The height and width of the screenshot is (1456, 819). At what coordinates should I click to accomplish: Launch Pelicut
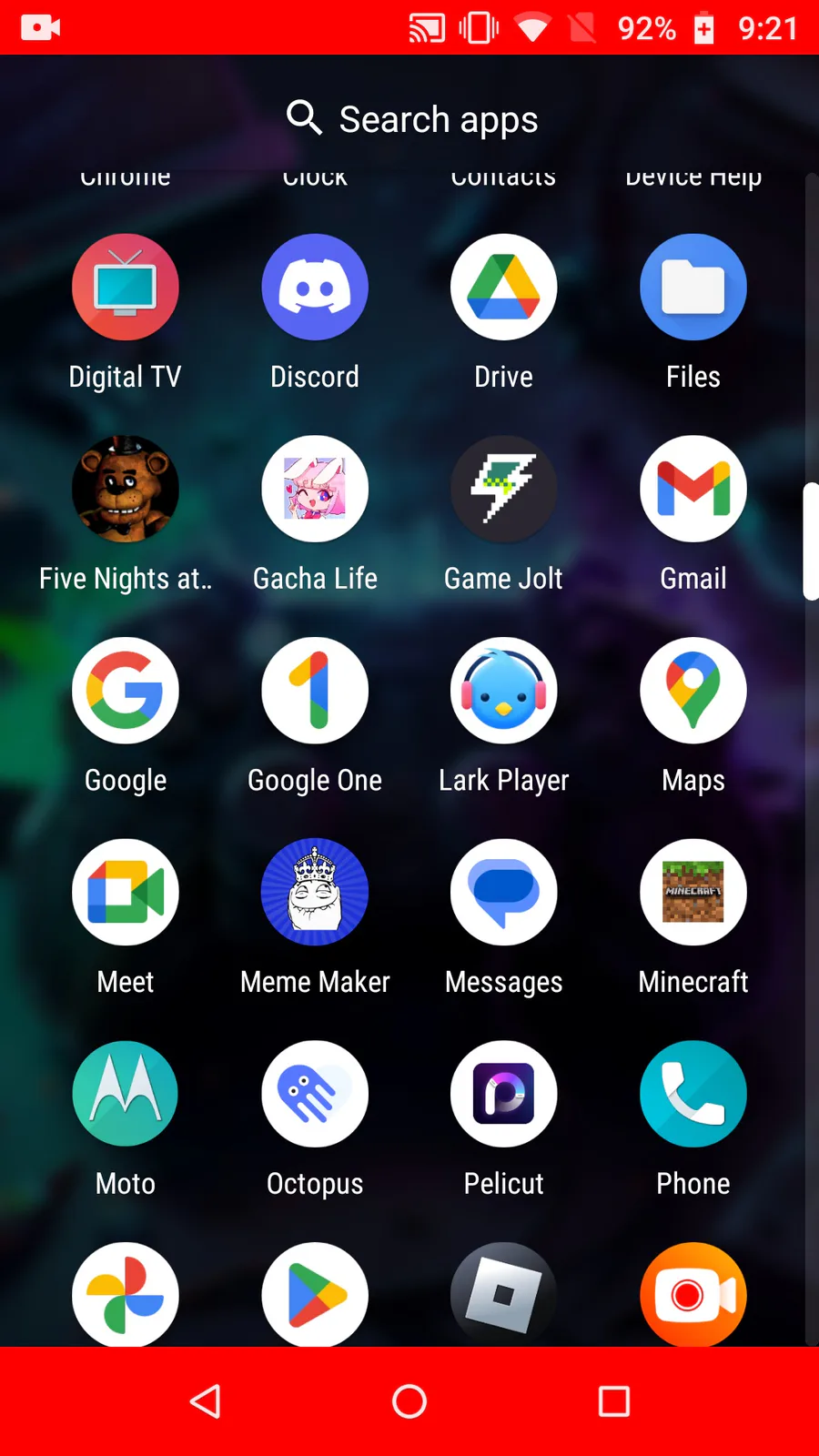504,1095
